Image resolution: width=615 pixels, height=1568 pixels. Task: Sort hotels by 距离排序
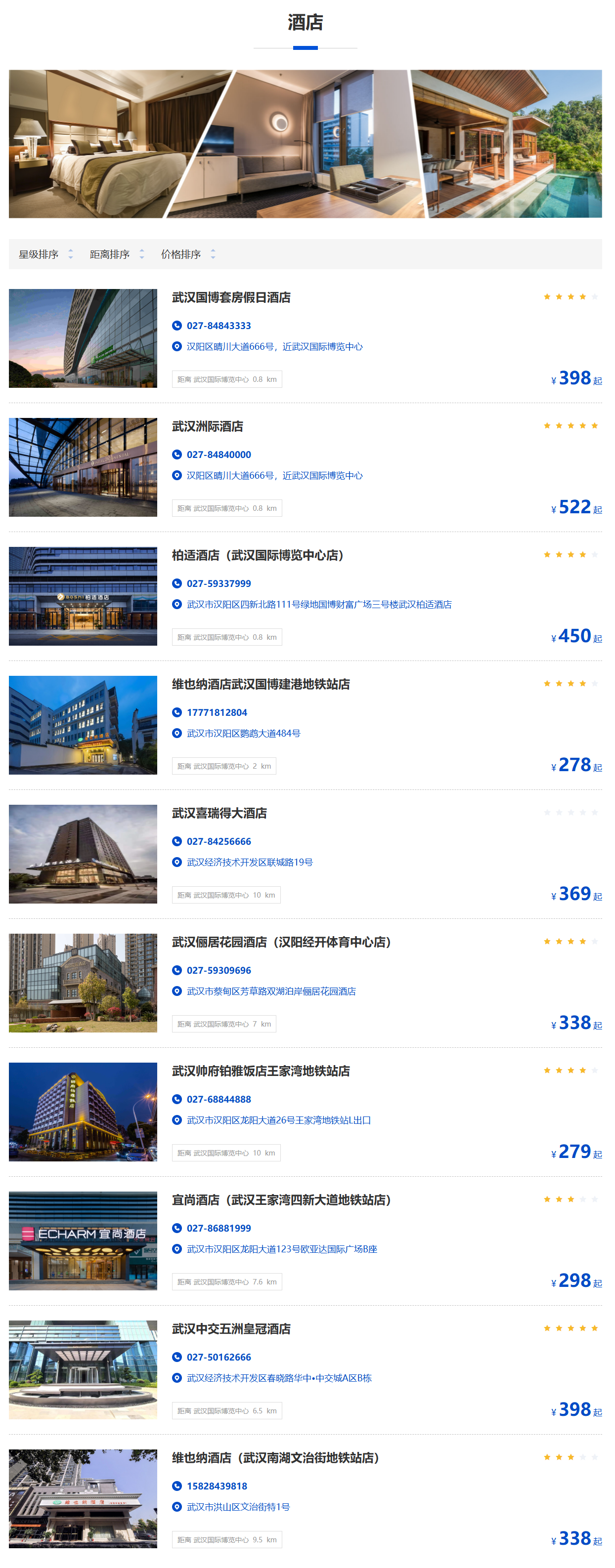tap(116, 254)
